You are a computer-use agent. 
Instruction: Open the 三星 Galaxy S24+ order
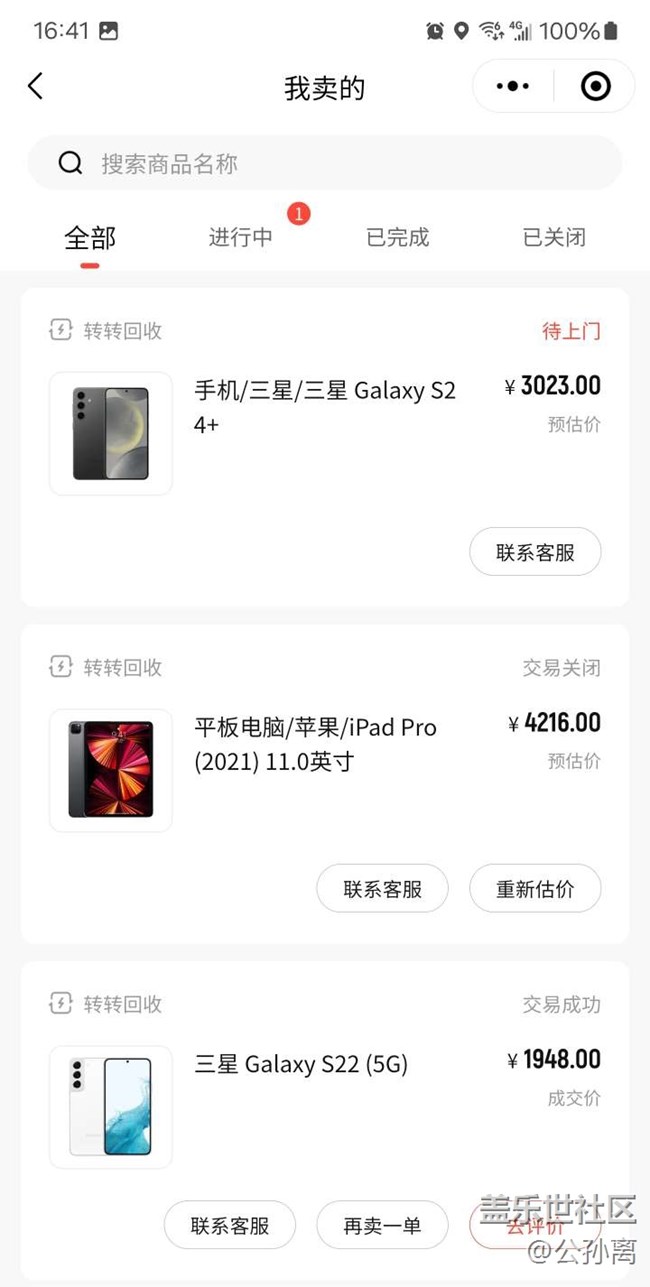click(324, 407)
